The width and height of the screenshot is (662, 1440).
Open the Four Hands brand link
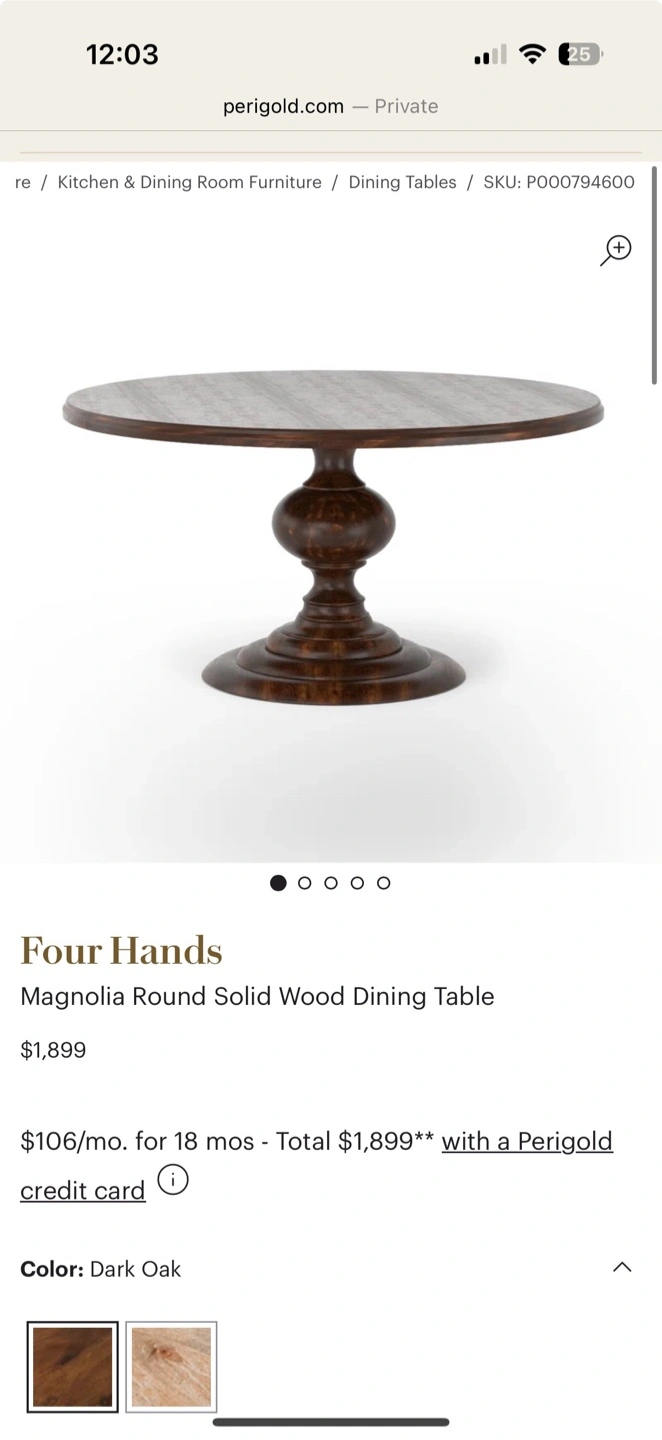[x=121, y=950]
